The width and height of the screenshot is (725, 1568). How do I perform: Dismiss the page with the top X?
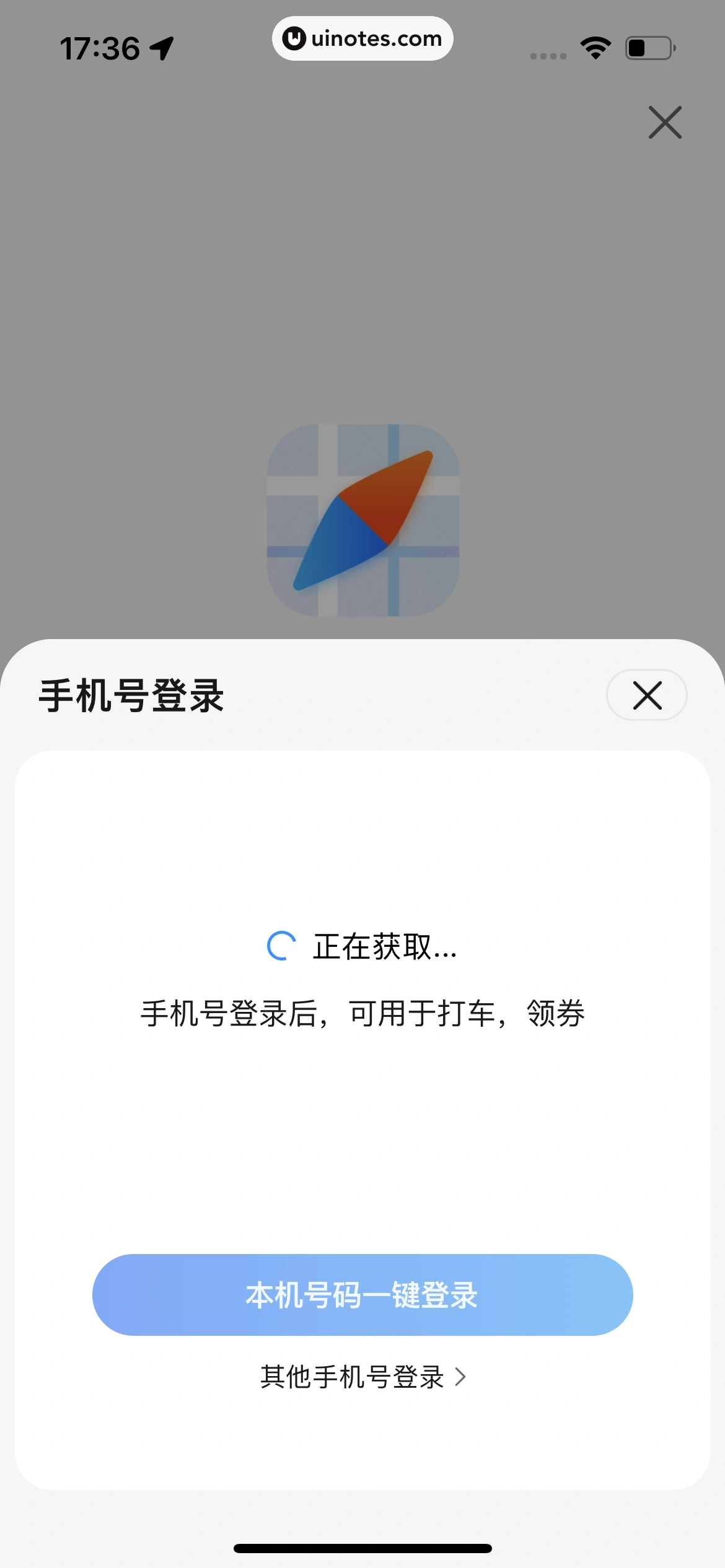click(x=665, y=122)
